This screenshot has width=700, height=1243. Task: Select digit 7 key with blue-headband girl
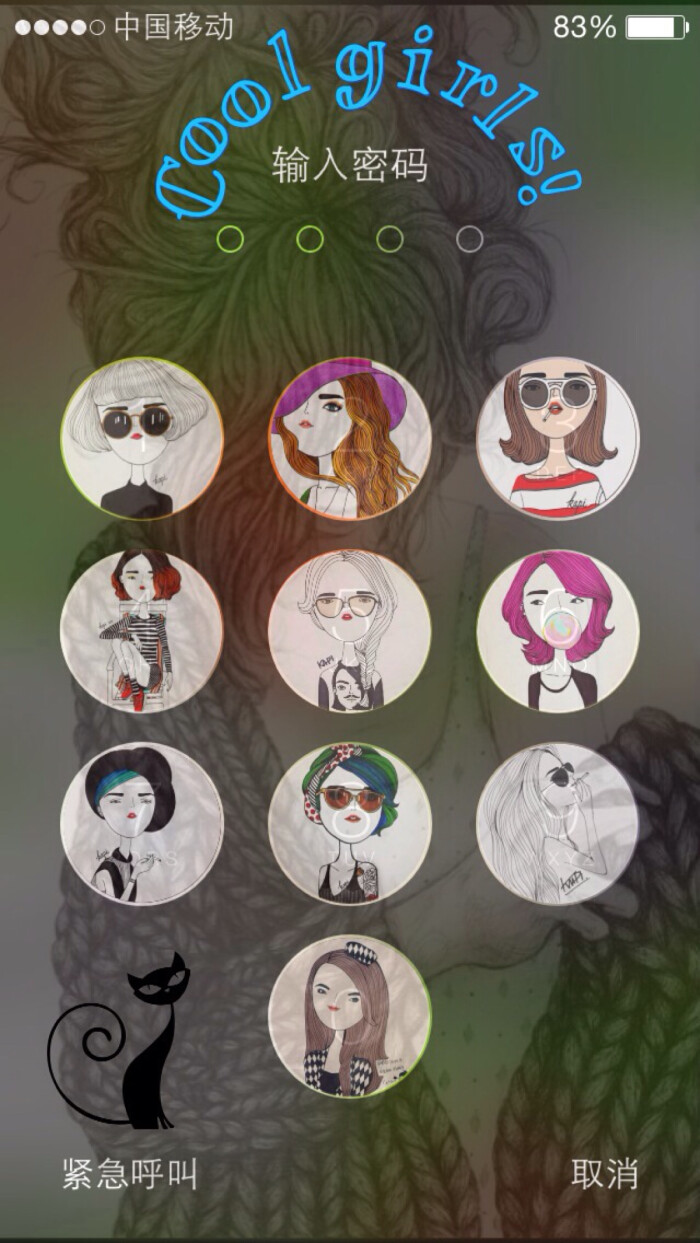click(142, 823)
